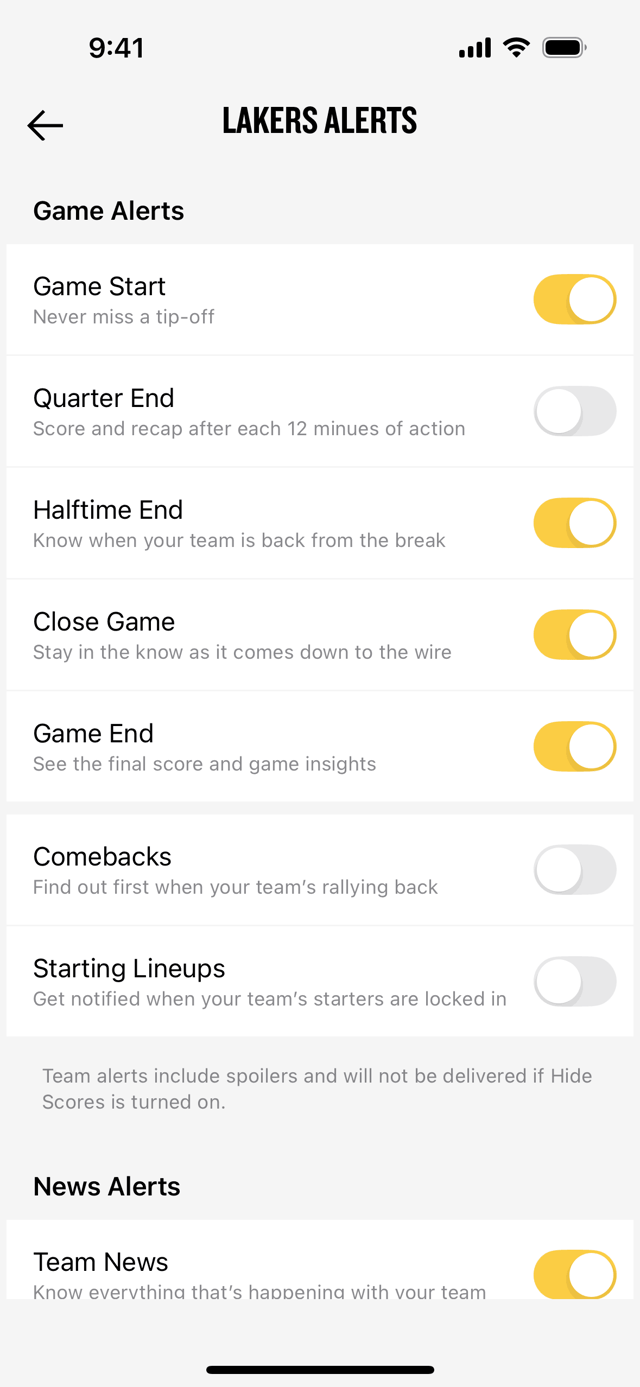Toggle the Game End alert off
This screenshot has width=640, height=1387.
pos(575,747)
